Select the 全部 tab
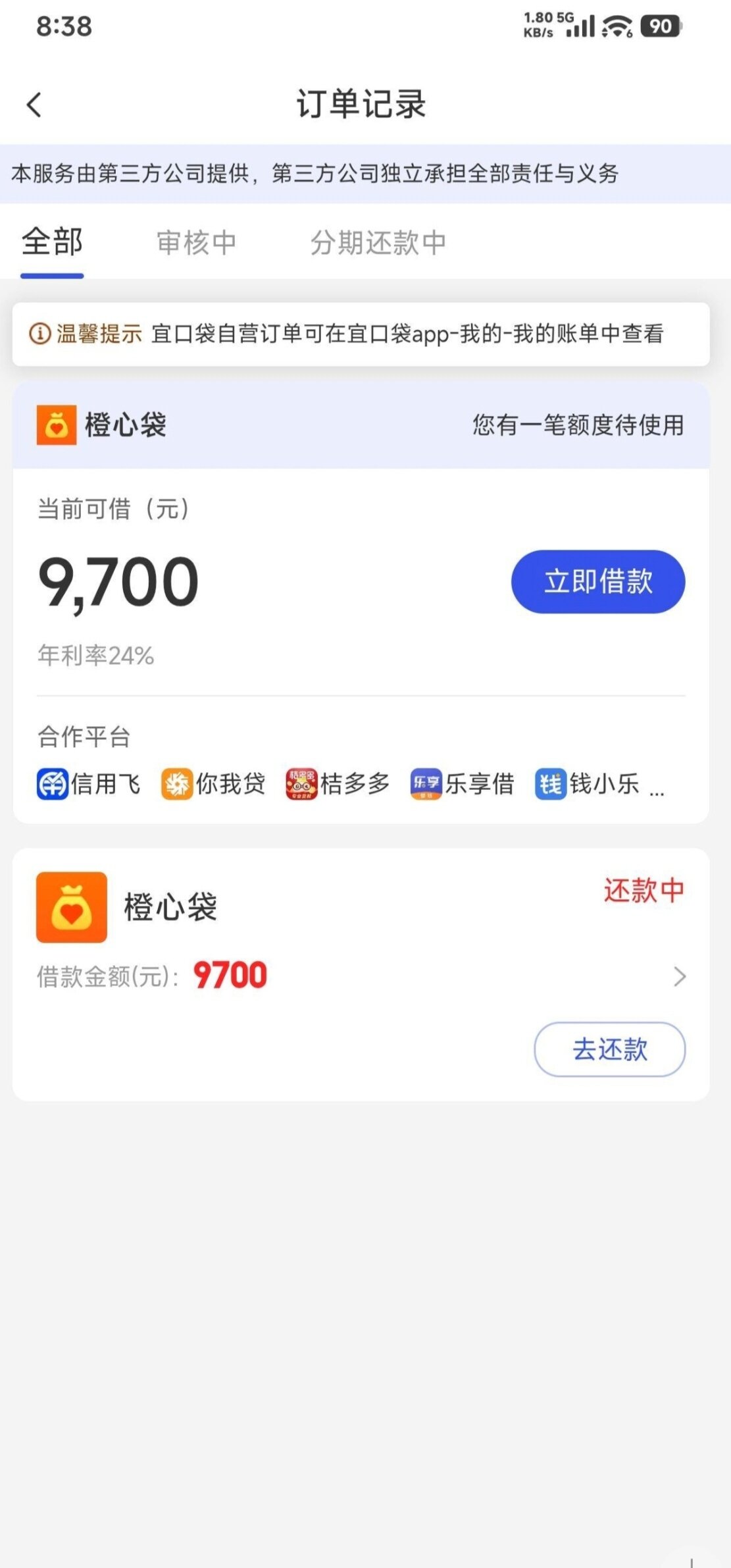The height and width of the screenshot is (1568, 731). pos(52,242)
